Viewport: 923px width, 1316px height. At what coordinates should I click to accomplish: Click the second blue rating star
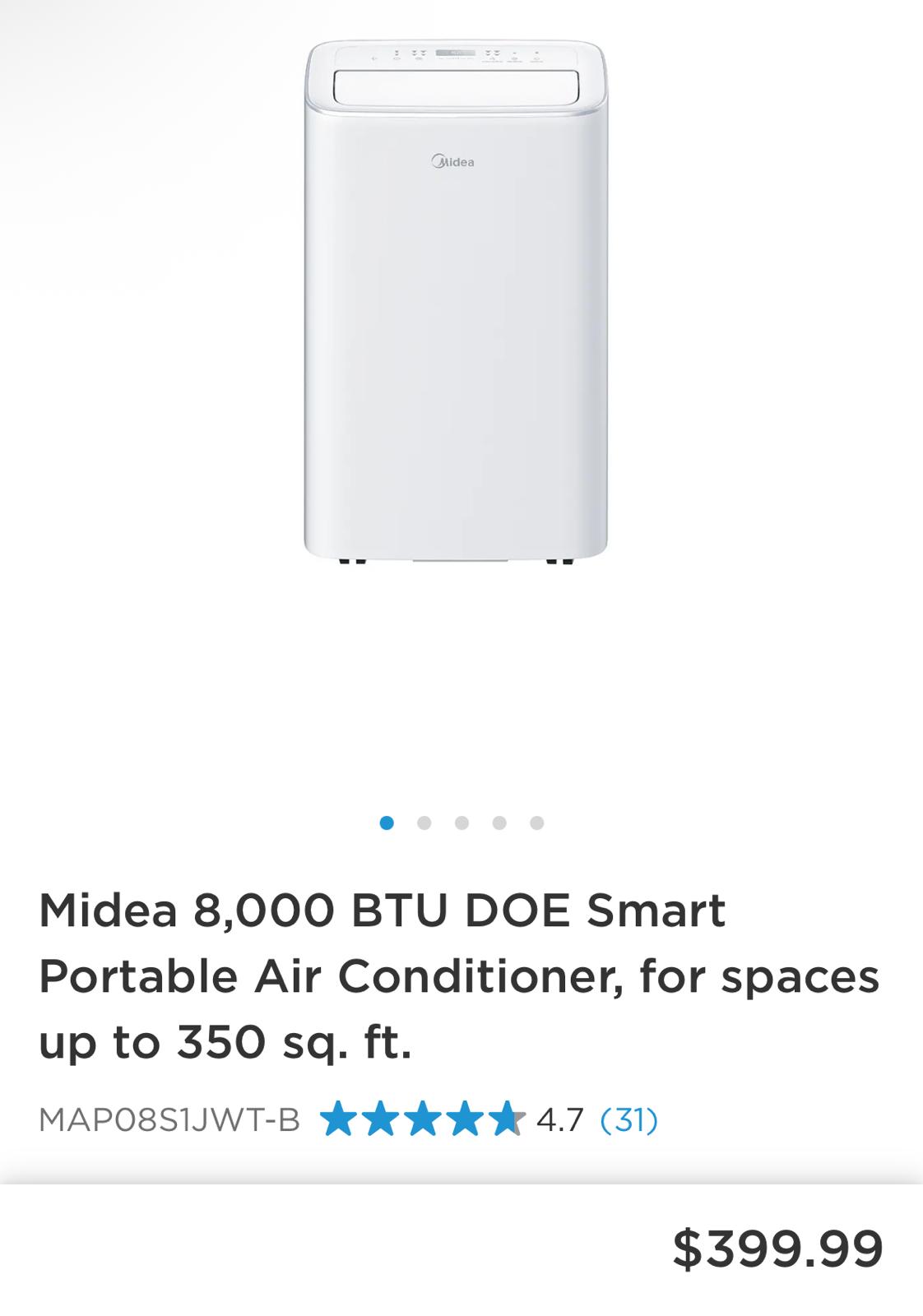point(378,1117)
